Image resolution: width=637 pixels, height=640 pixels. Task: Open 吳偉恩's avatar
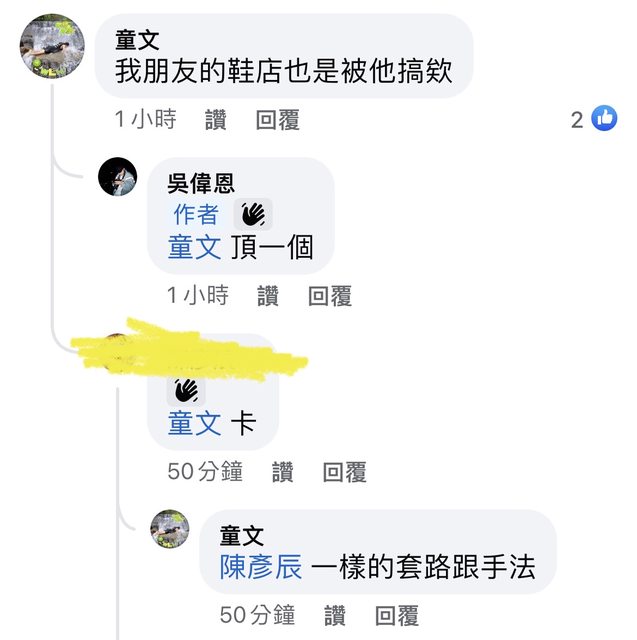click(117, 177)
